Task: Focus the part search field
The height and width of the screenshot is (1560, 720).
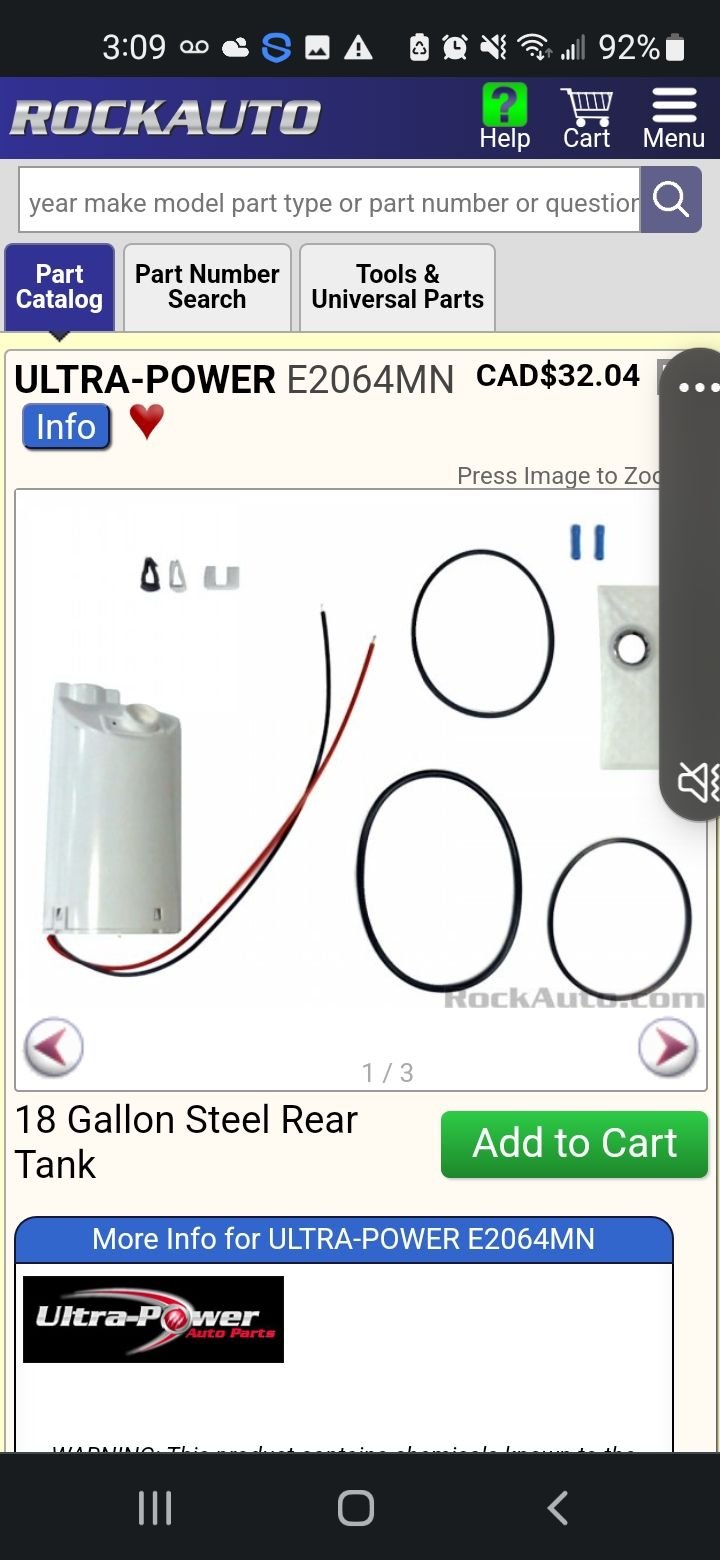Action: 330,203
